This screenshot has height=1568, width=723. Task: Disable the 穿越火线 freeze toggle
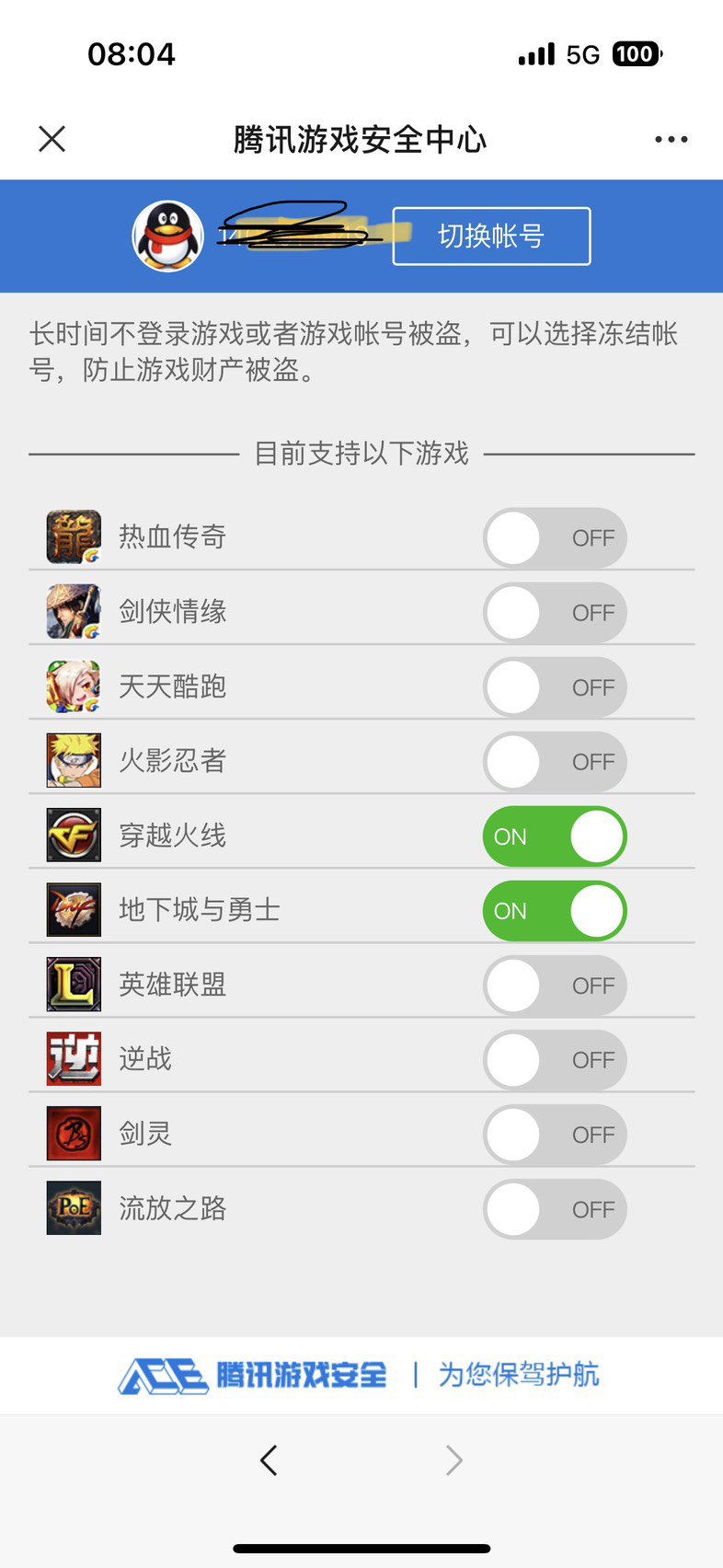click(554, 836)
